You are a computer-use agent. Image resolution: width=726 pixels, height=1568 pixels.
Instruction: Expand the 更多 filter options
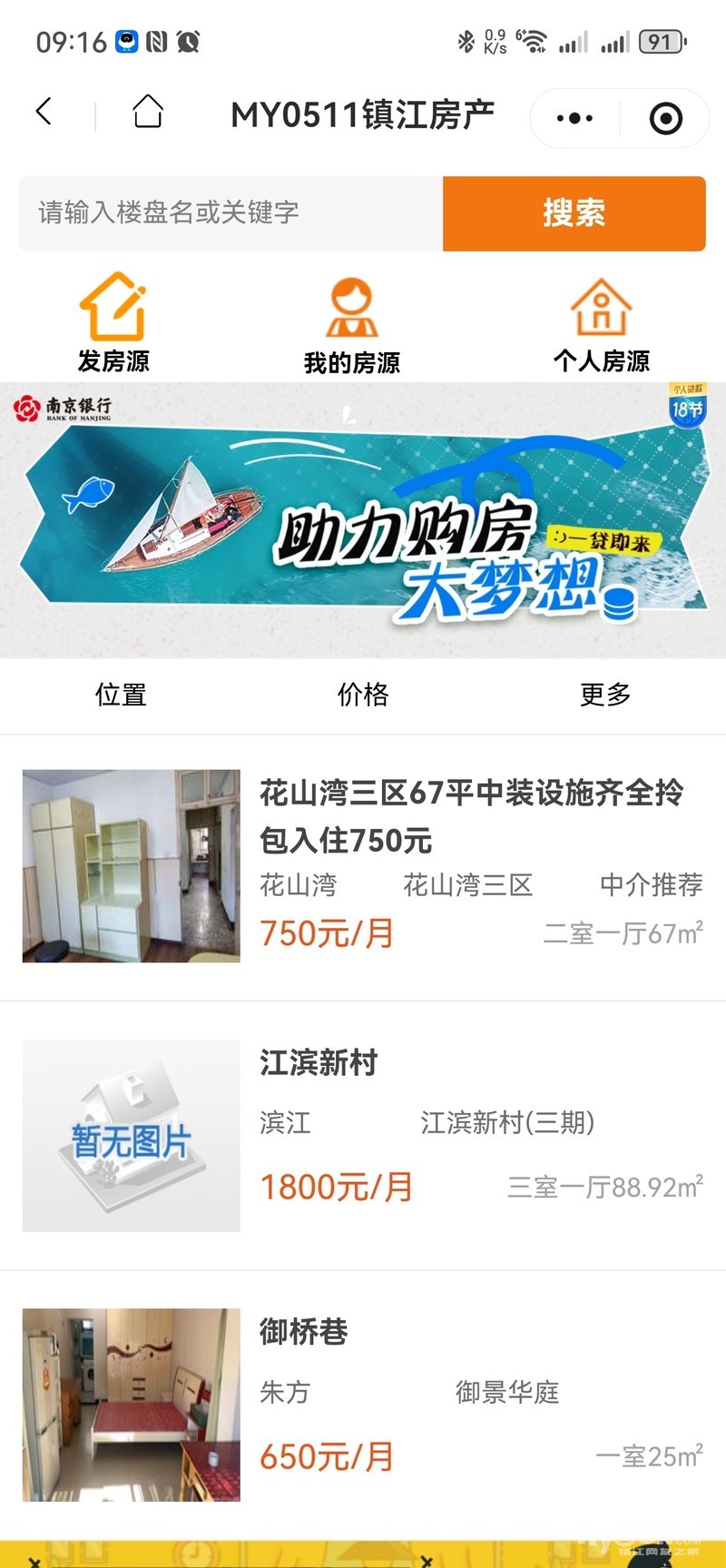[x=605, y=695]
